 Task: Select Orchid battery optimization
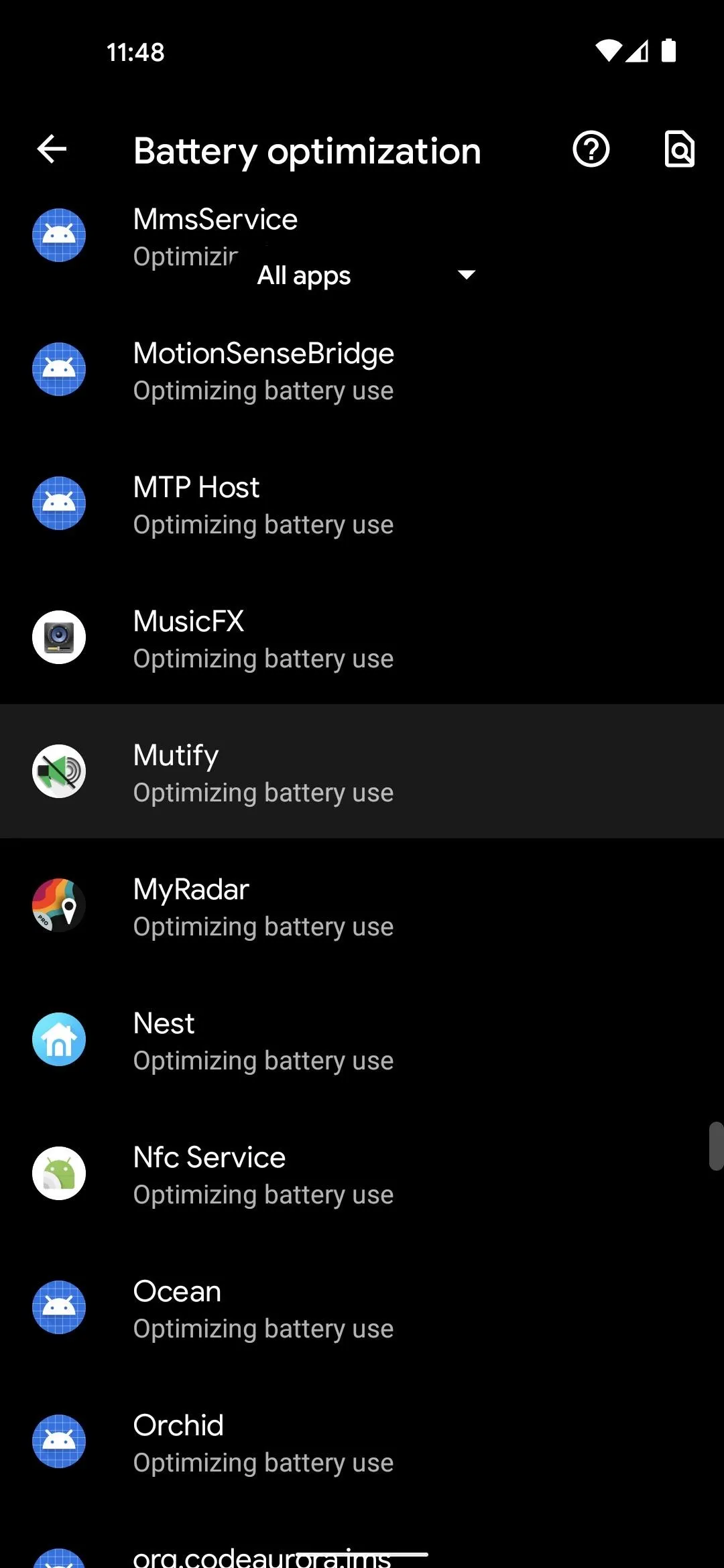coord(362,1441)
